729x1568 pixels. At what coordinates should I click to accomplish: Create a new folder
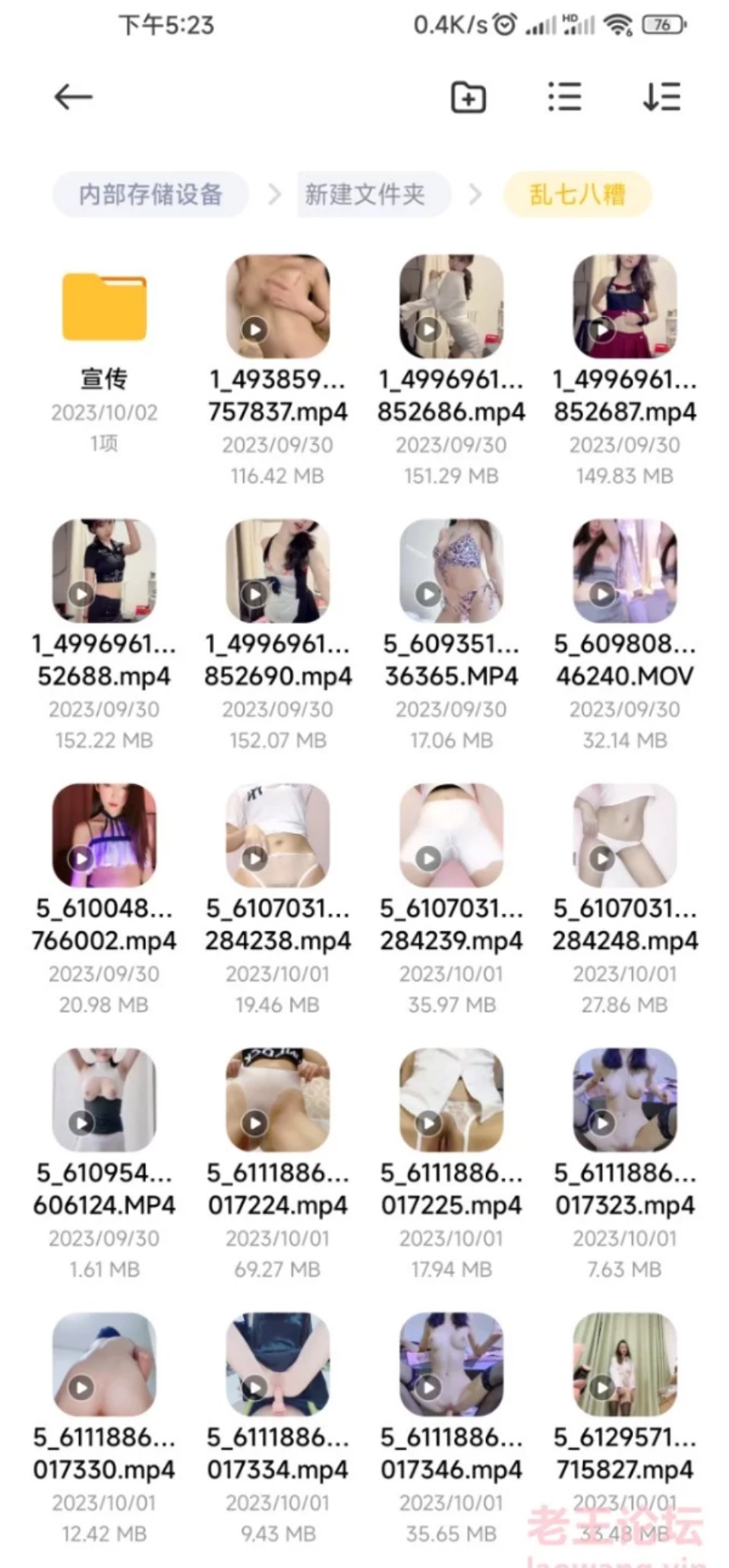tap(469, 97)
